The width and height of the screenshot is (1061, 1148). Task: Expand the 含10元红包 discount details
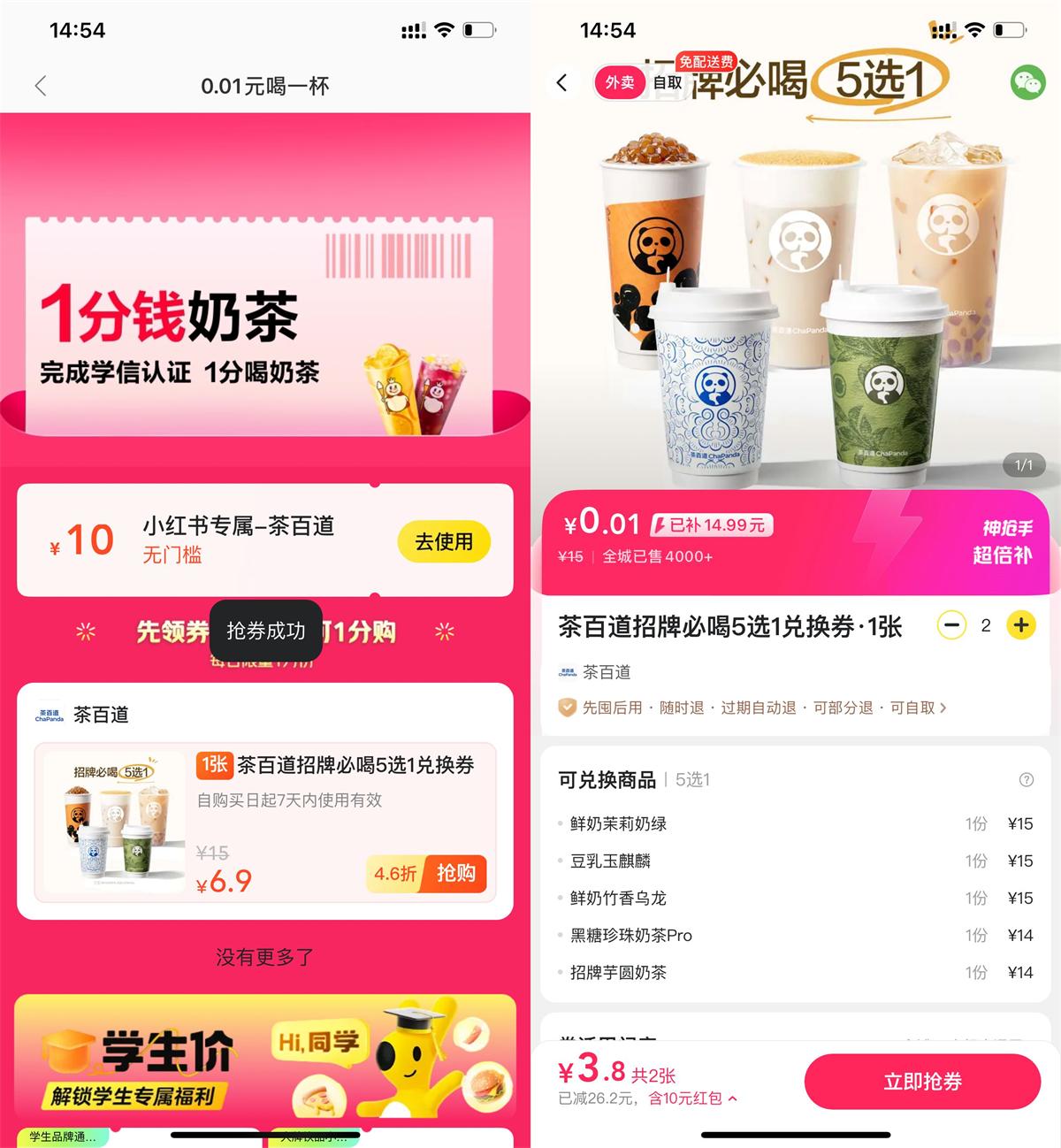(x=692, y=1098)
